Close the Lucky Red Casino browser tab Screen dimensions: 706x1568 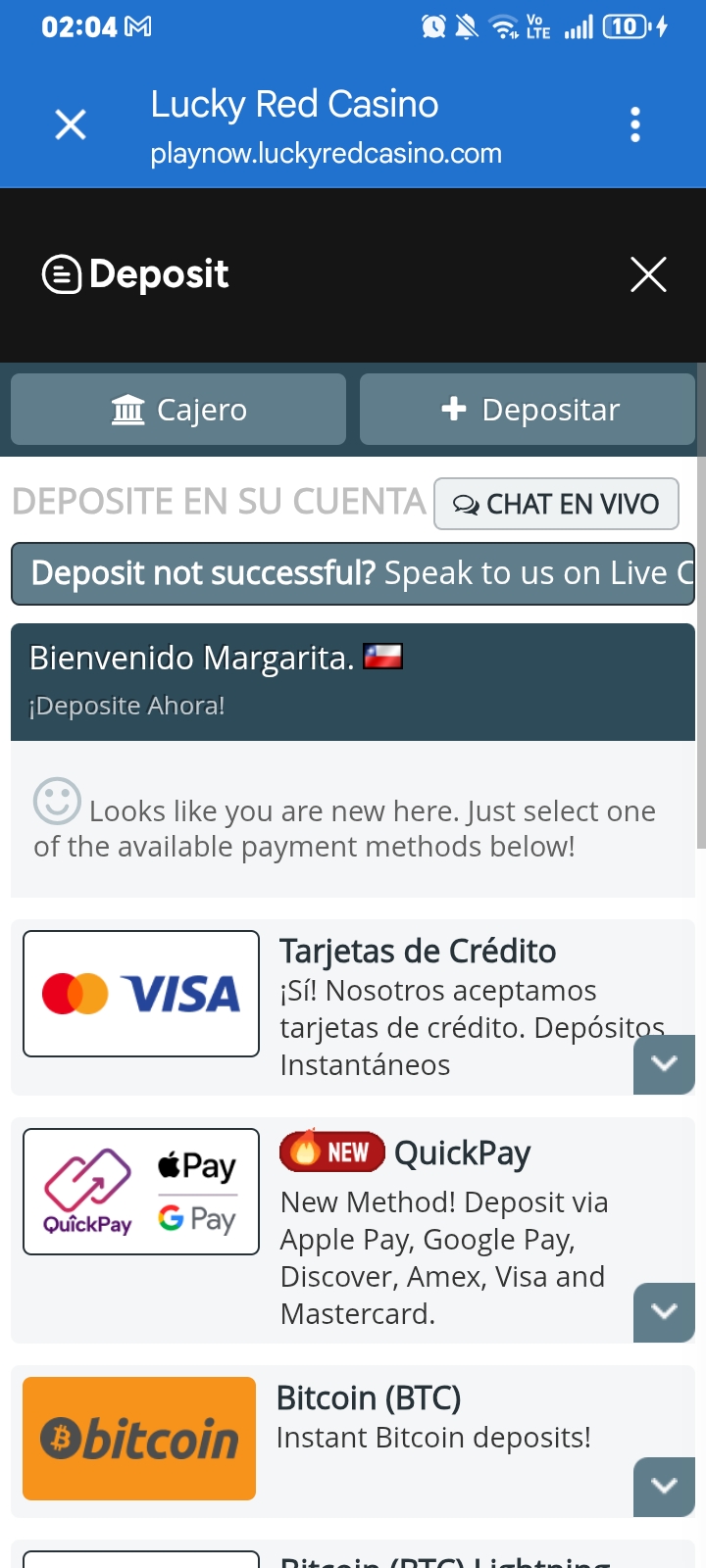click(x=71, y=125)
